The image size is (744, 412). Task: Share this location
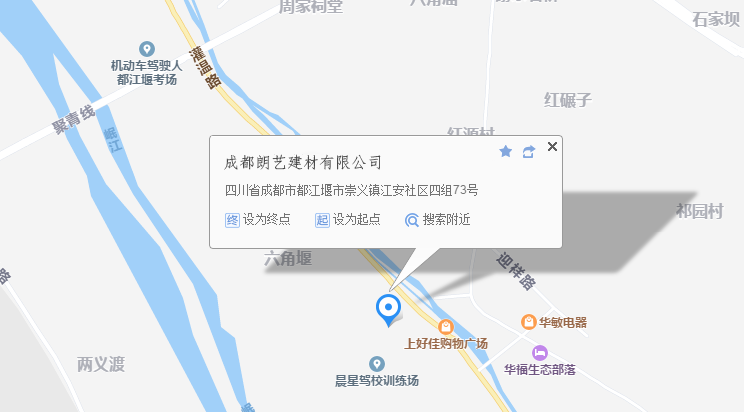point(529,151)
